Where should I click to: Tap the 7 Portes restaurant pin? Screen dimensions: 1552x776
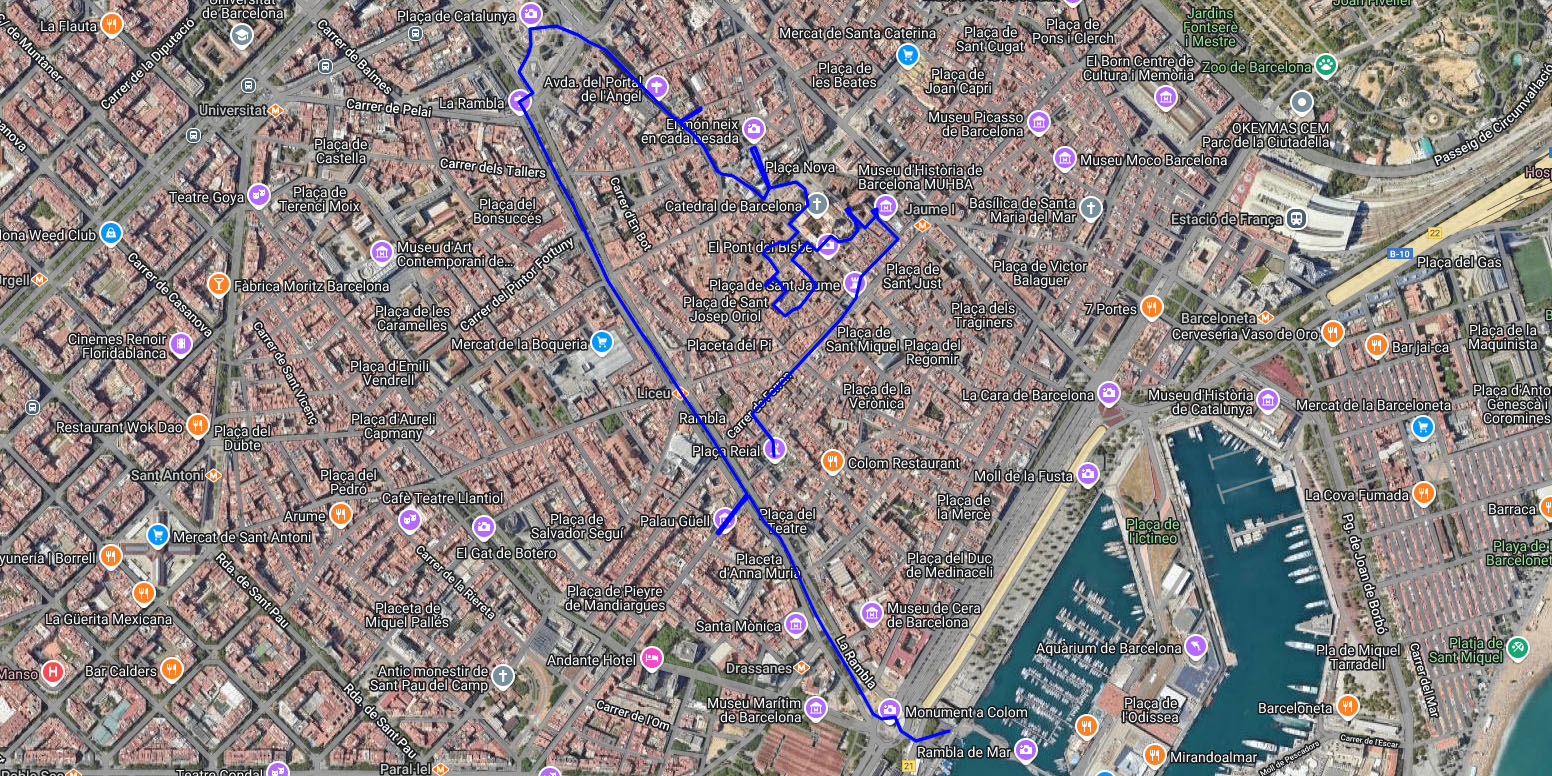pos(1151,307)
